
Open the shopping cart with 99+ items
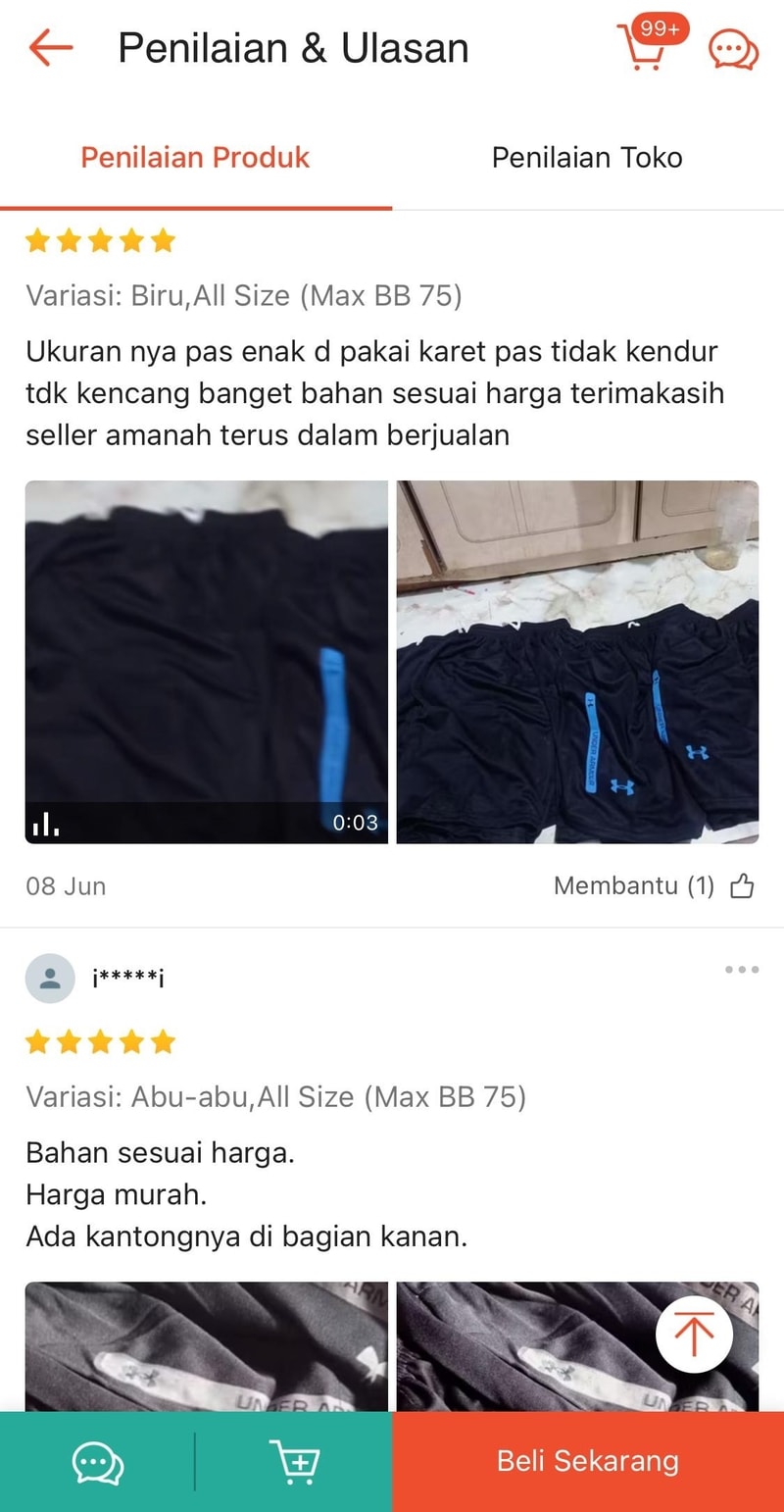(644, 51)
